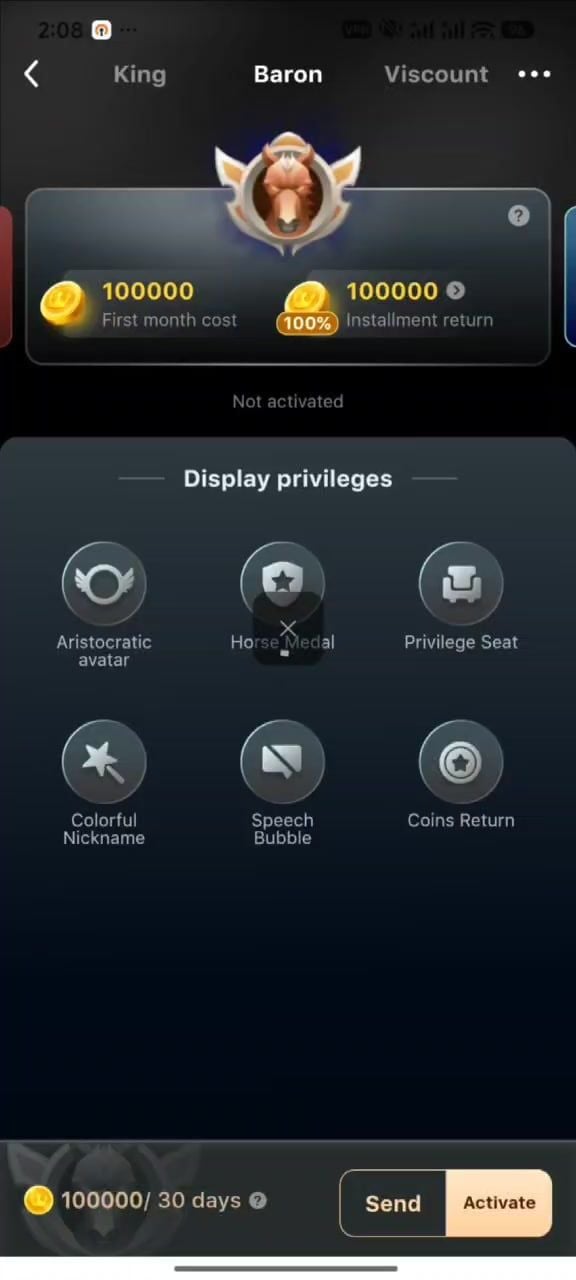Viewport: 576px width, 1280px height.
Task: Activate the Baron membership
Action: pos(499,1203)
